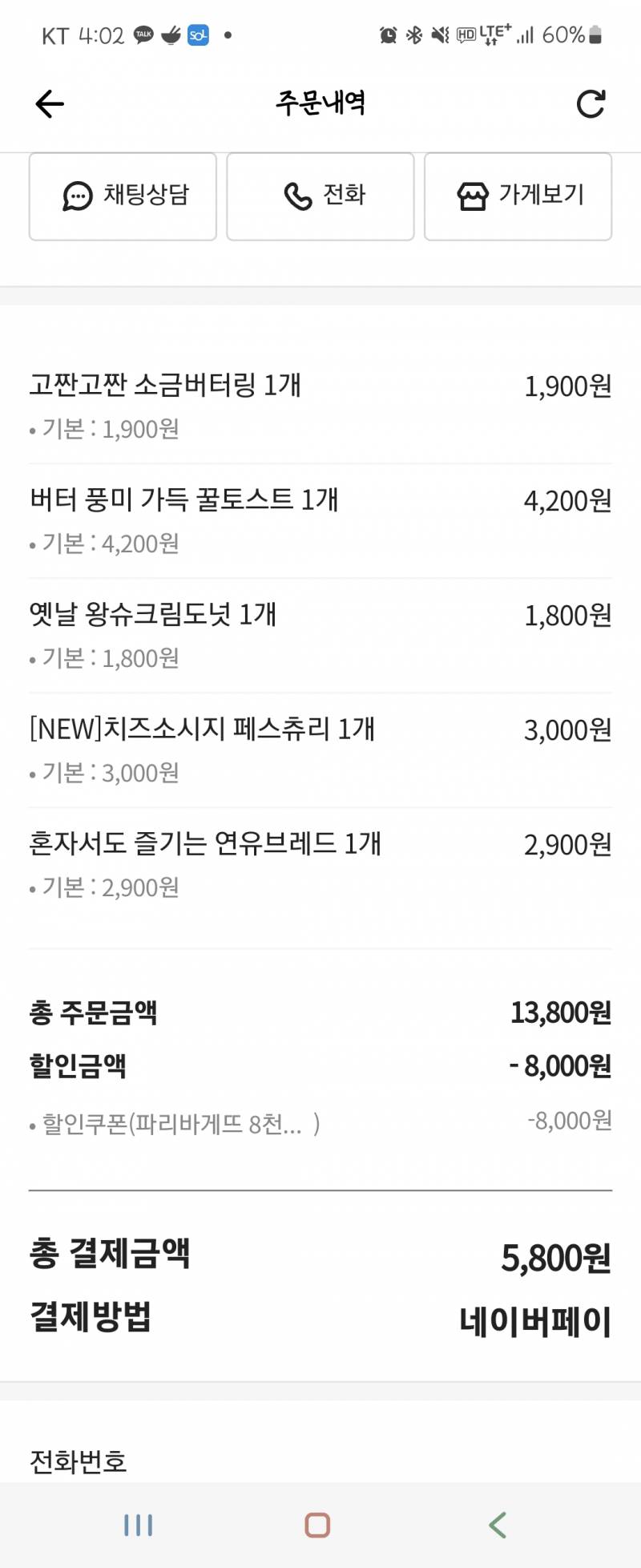
Task: Tap the Android home navigation button
Action: coord(318,1525)
